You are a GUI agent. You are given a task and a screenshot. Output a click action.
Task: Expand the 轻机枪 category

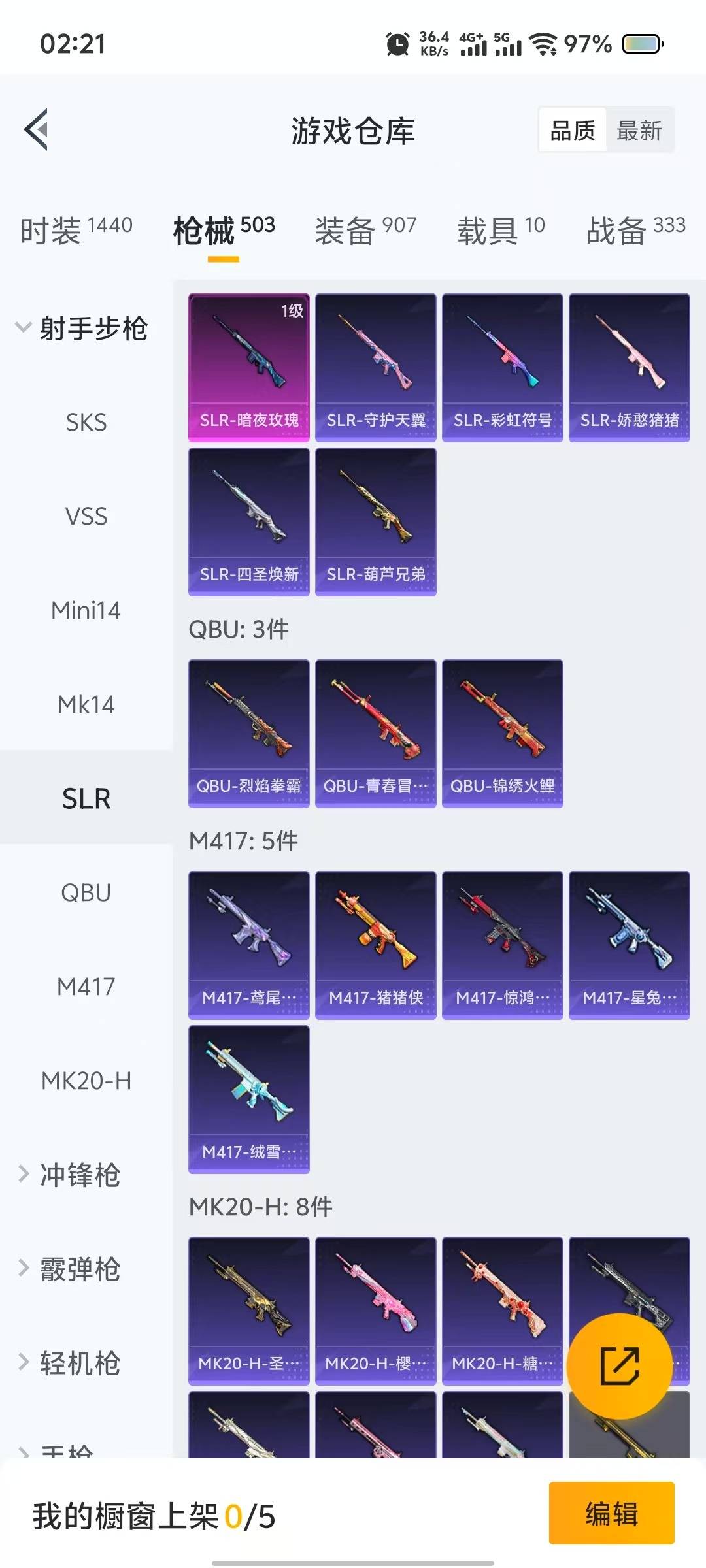pos(71,1363)
